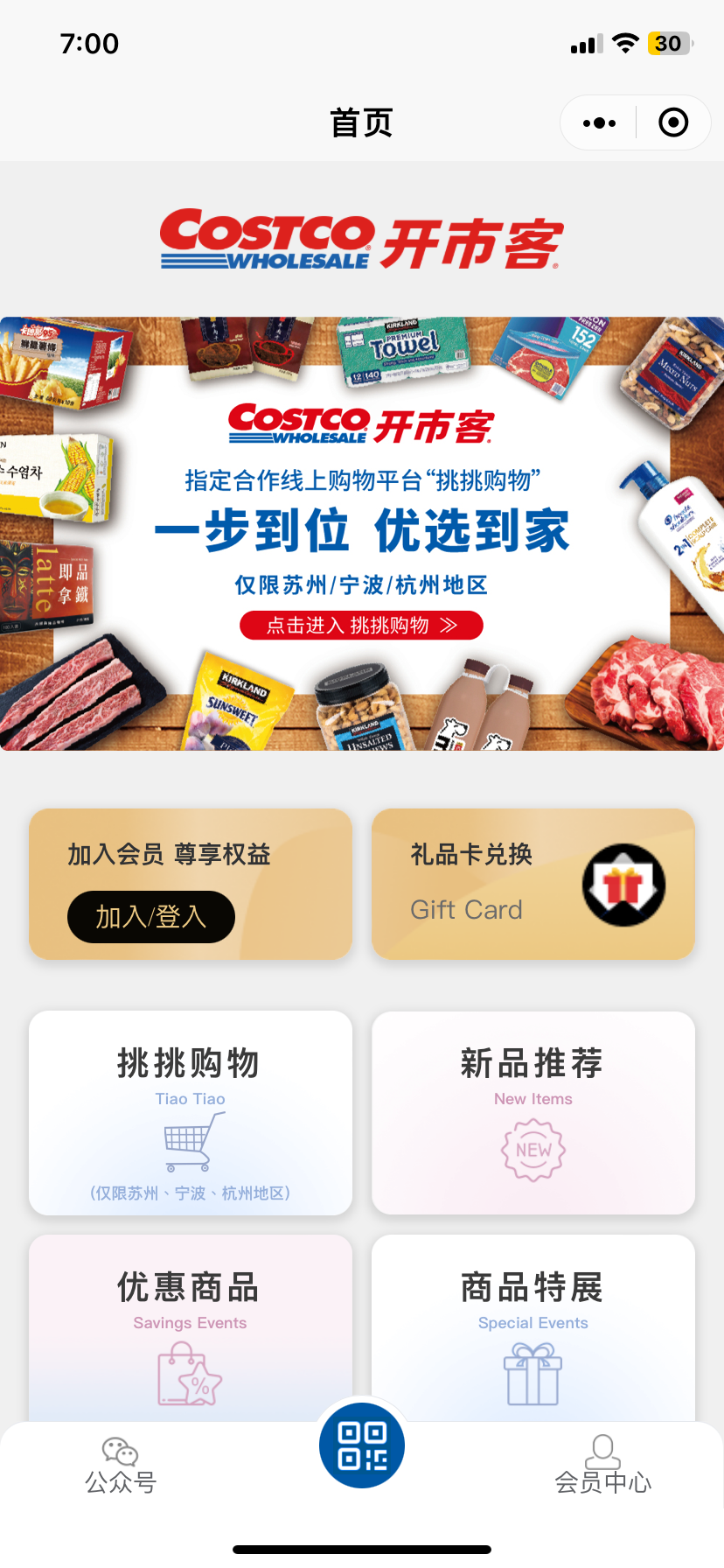Image resolution: width=724 pixels, height=1568 pixels.
Task: Open the QR code scanner button
Action: point(362,1445)
